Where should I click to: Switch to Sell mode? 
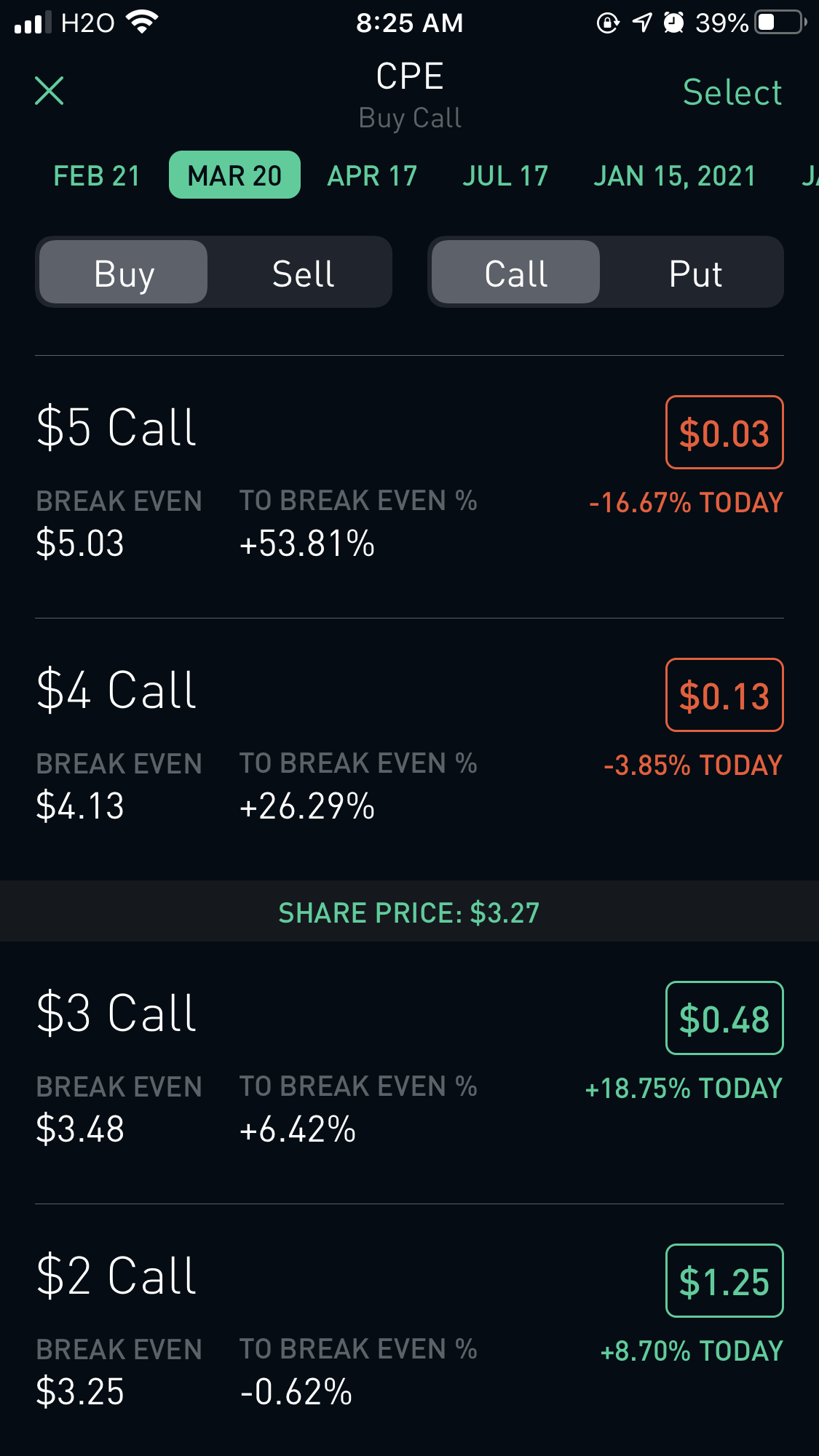pos(303,273)
